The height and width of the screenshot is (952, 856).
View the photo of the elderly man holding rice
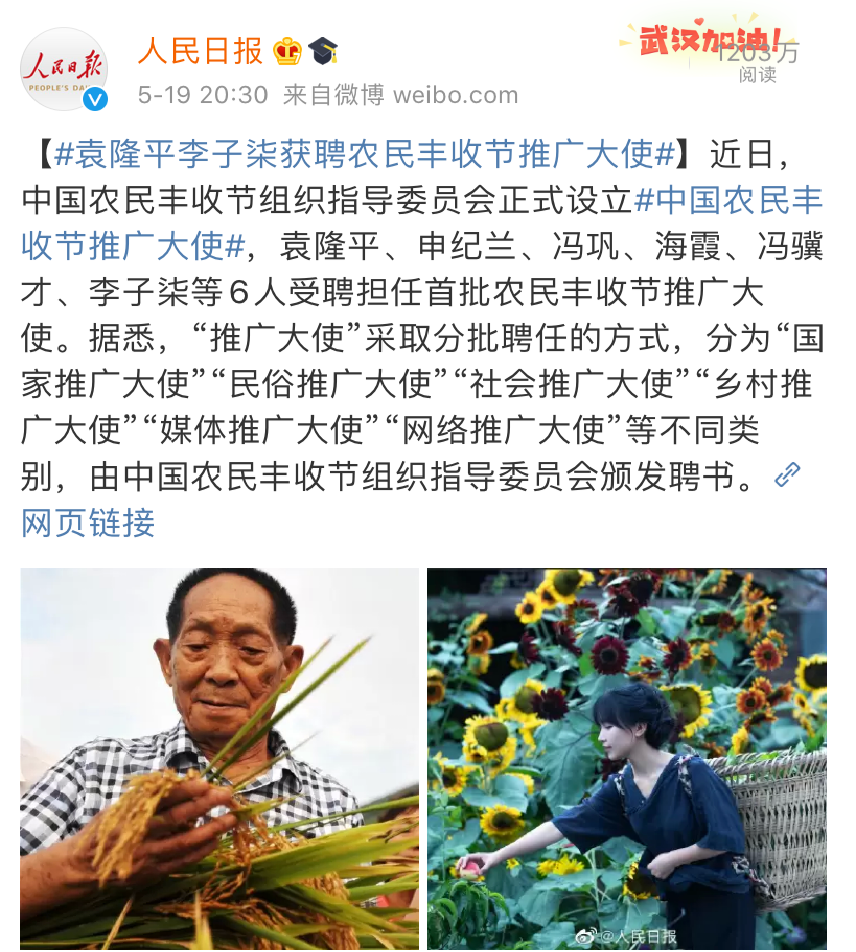click(220, 758)
